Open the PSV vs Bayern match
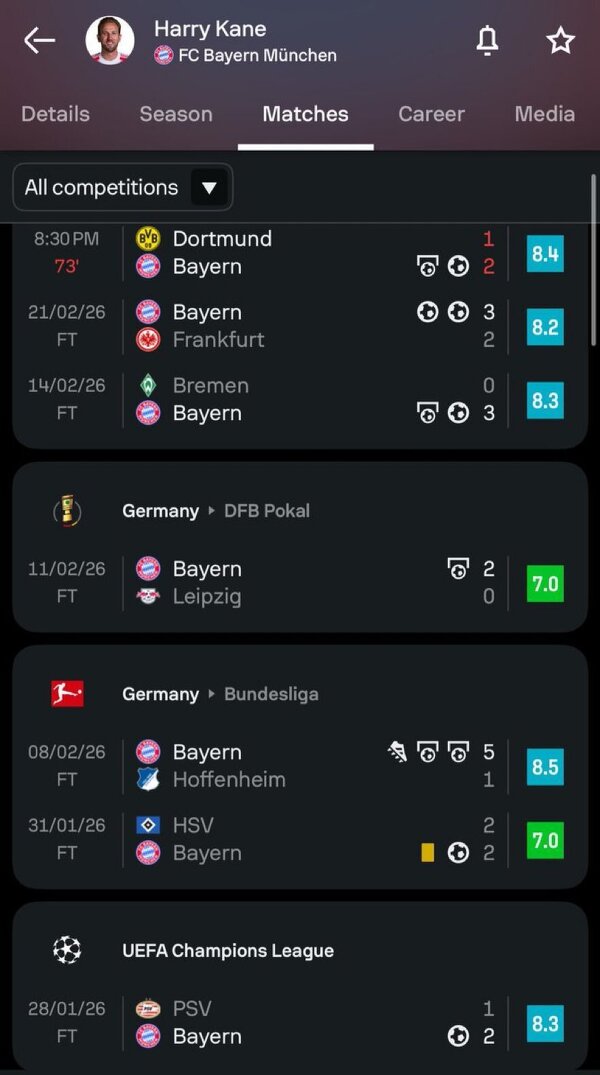Image resolution: width=600 pixels, height=1075 pixels. pos(300,1023)
